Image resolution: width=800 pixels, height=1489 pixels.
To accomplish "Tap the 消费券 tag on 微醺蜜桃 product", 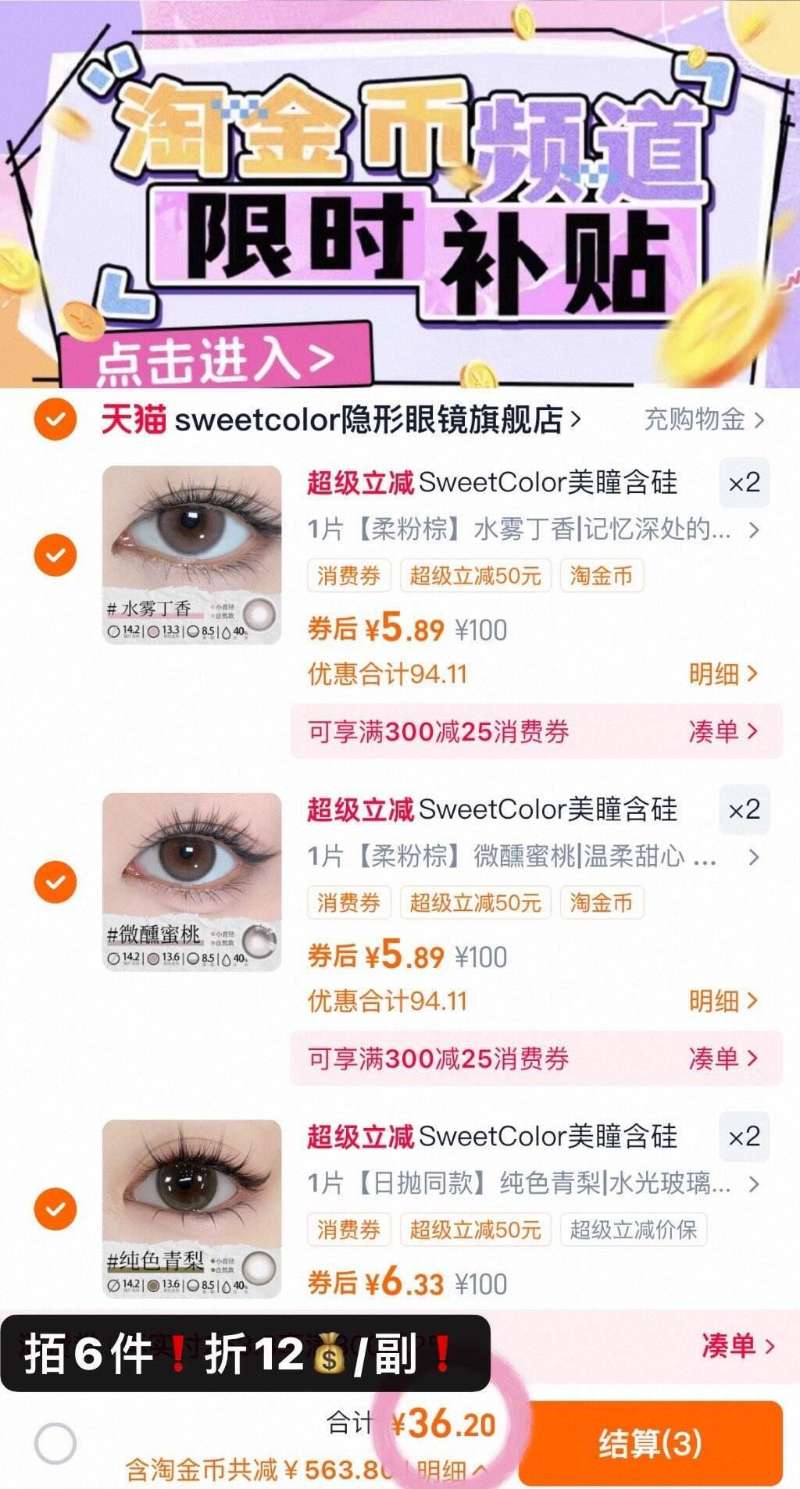I will click(346, 902).
